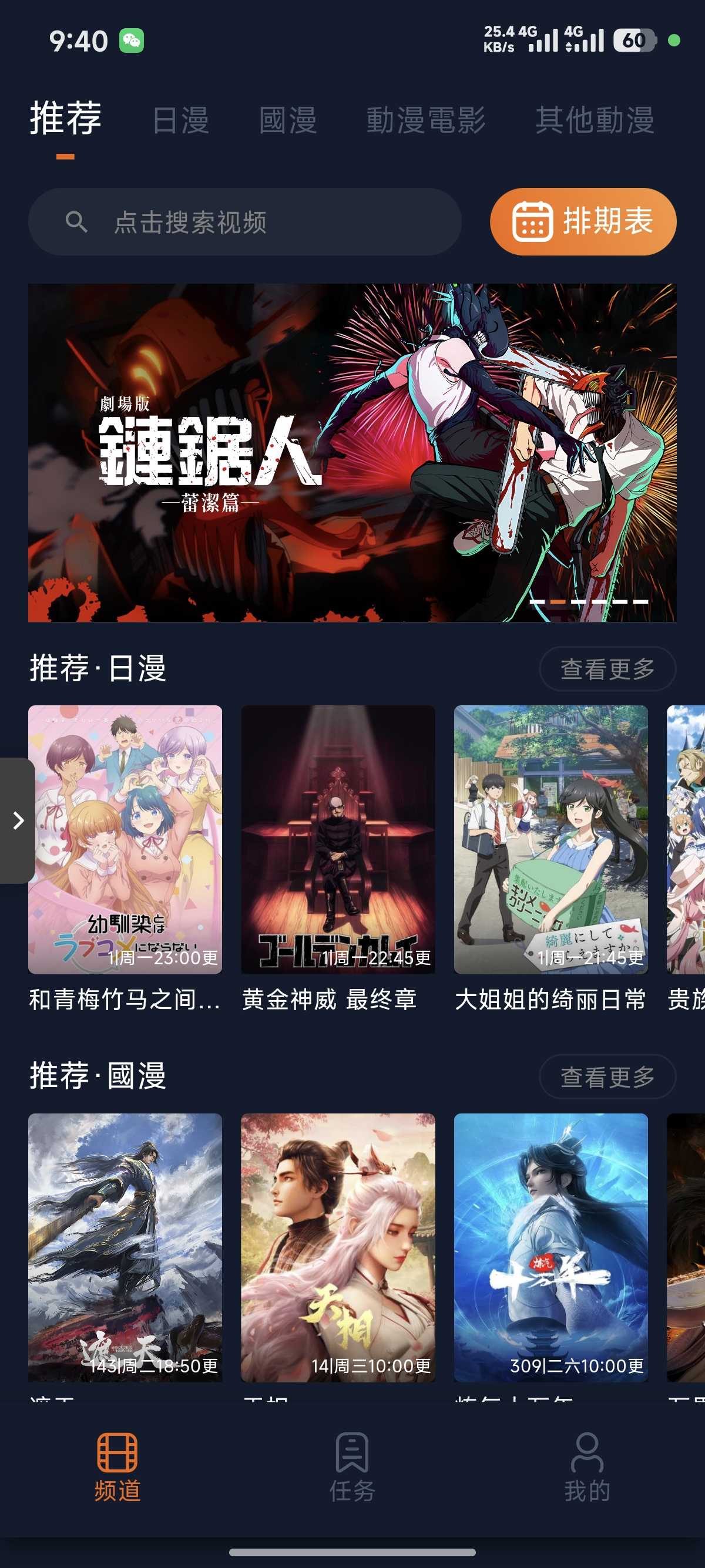Image resolution: width=705 pixels, height=1568 pixels.
Task: Open the 國漫 card updating 周二18:50
Action: [x=125, y=1247]
